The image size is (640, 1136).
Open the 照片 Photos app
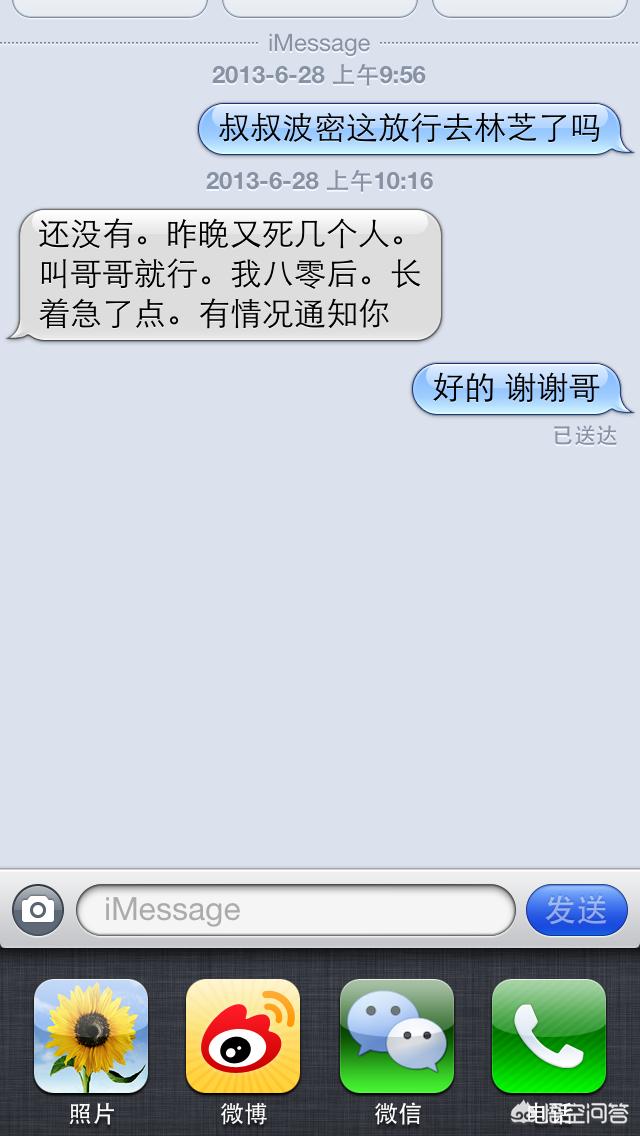(91, 1036)
